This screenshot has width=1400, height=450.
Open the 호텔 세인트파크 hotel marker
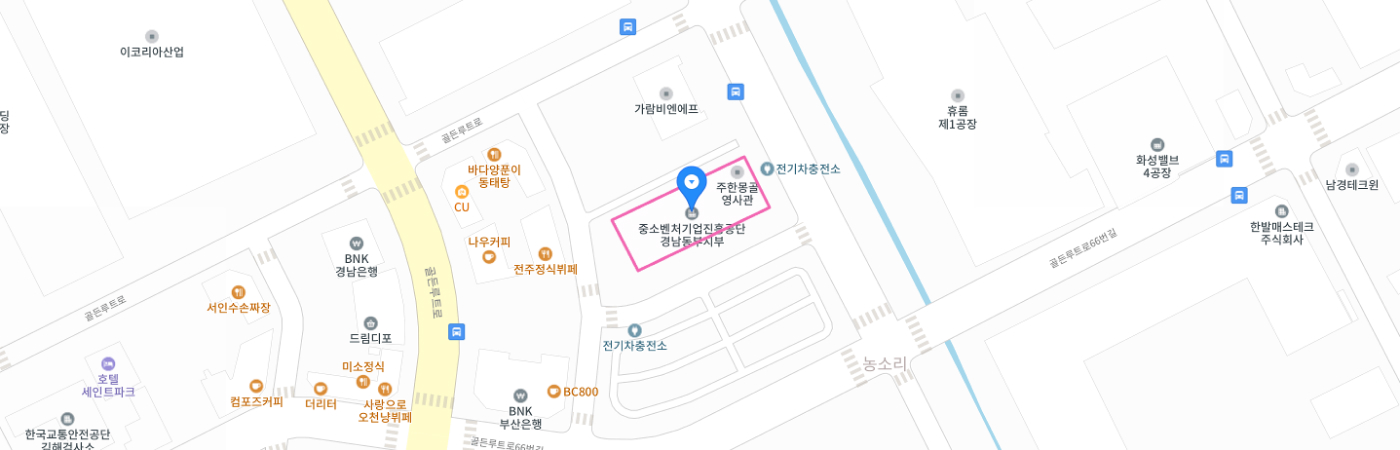[108, 364]
